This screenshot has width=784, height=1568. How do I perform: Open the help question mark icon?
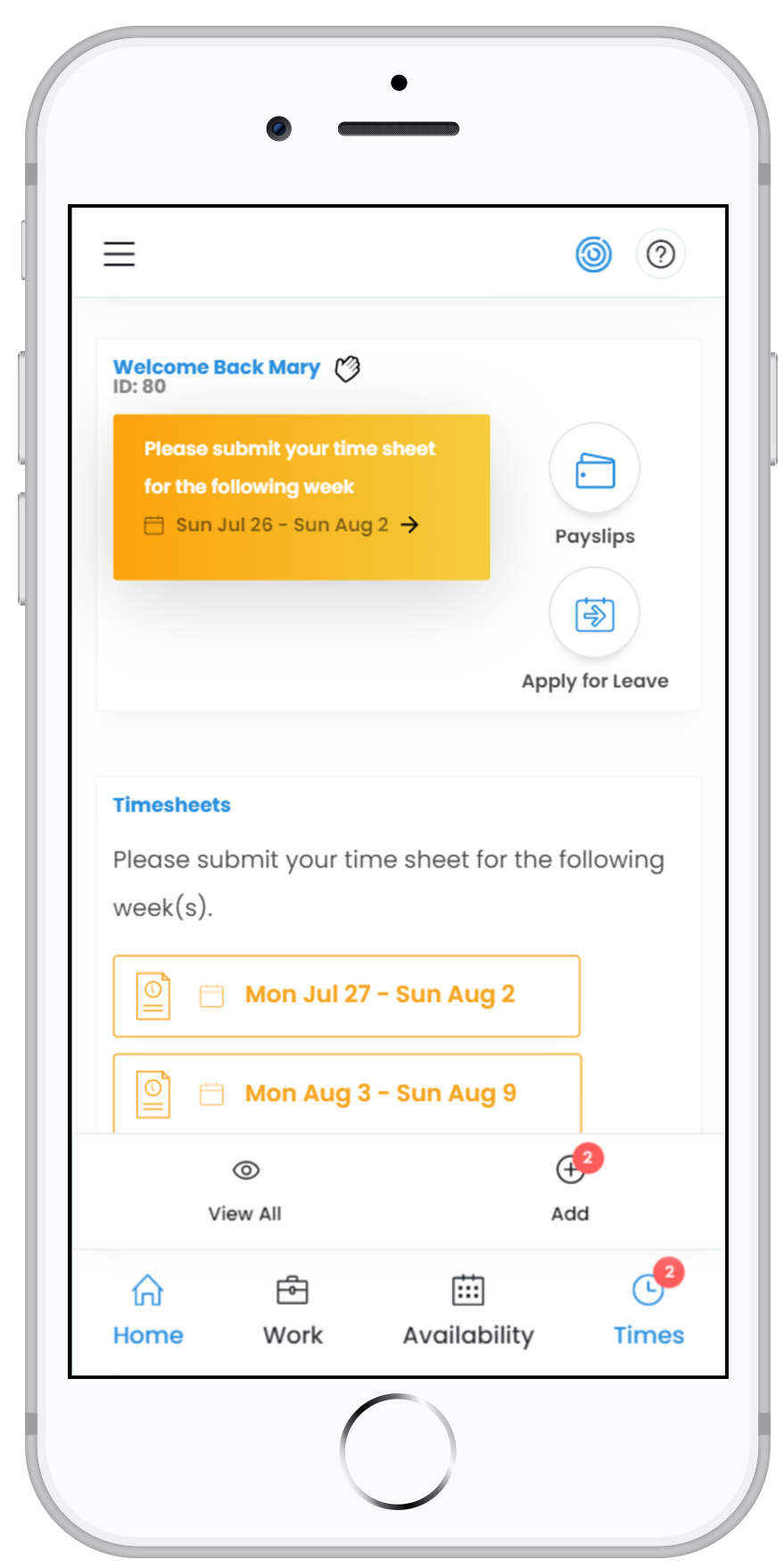pos(660,254)
